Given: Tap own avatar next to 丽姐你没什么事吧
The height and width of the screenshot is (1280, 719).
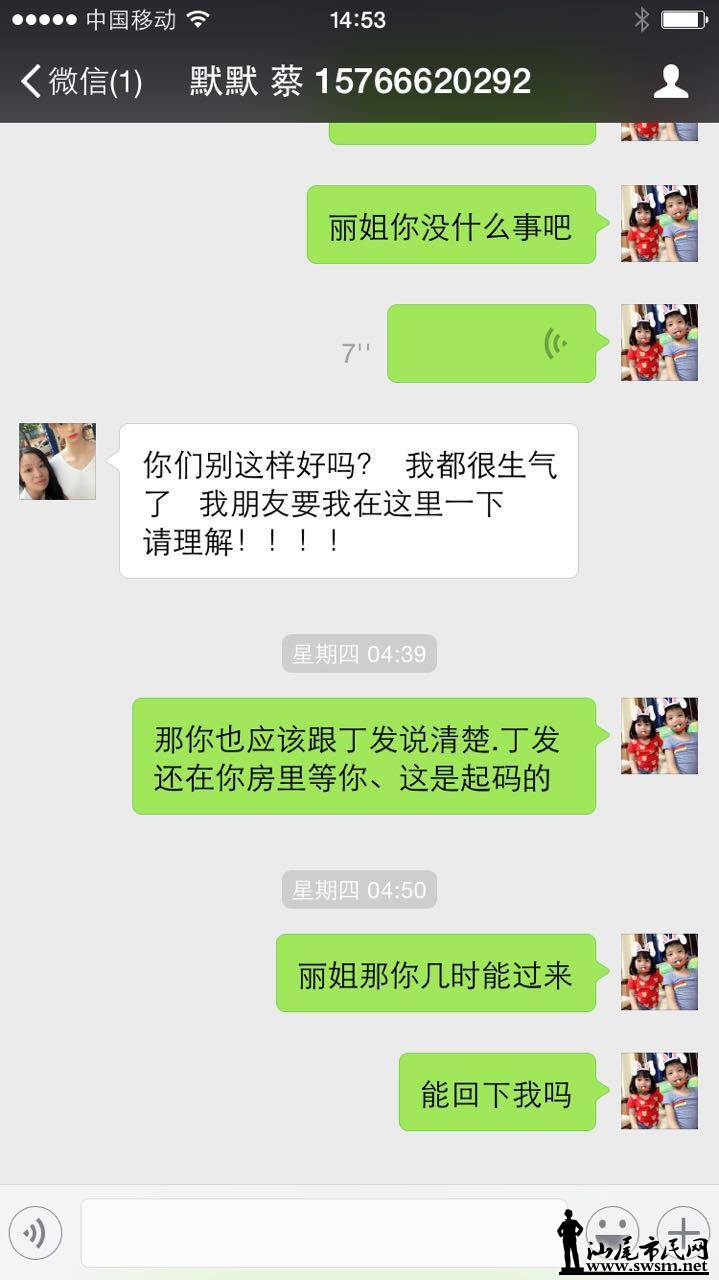Looking at the screenshot, I should click(659, 224).
